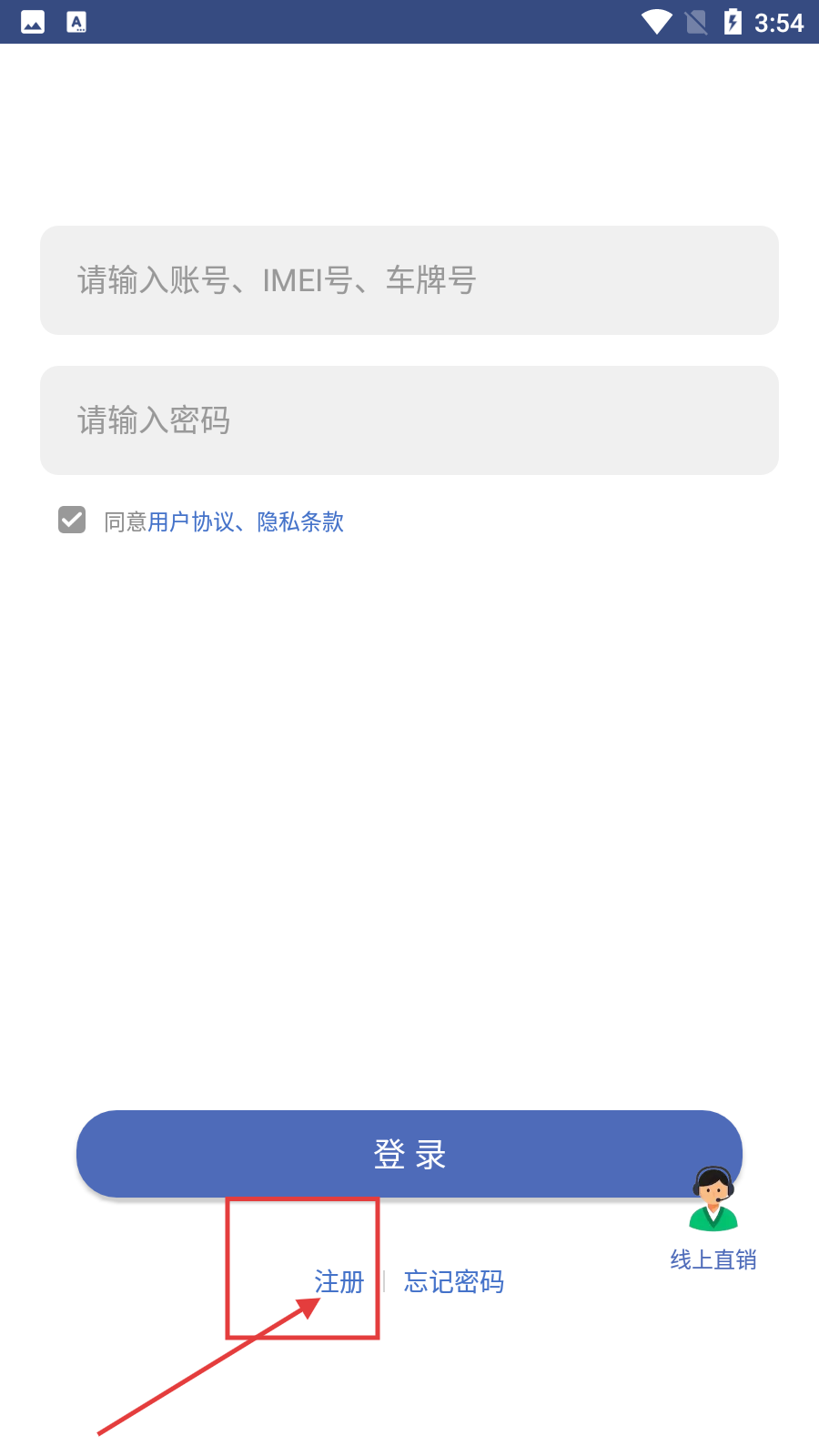Viewport: 819px width, 1456px height.
Task: Tap the battery charging icon
Action: point(733,22)
